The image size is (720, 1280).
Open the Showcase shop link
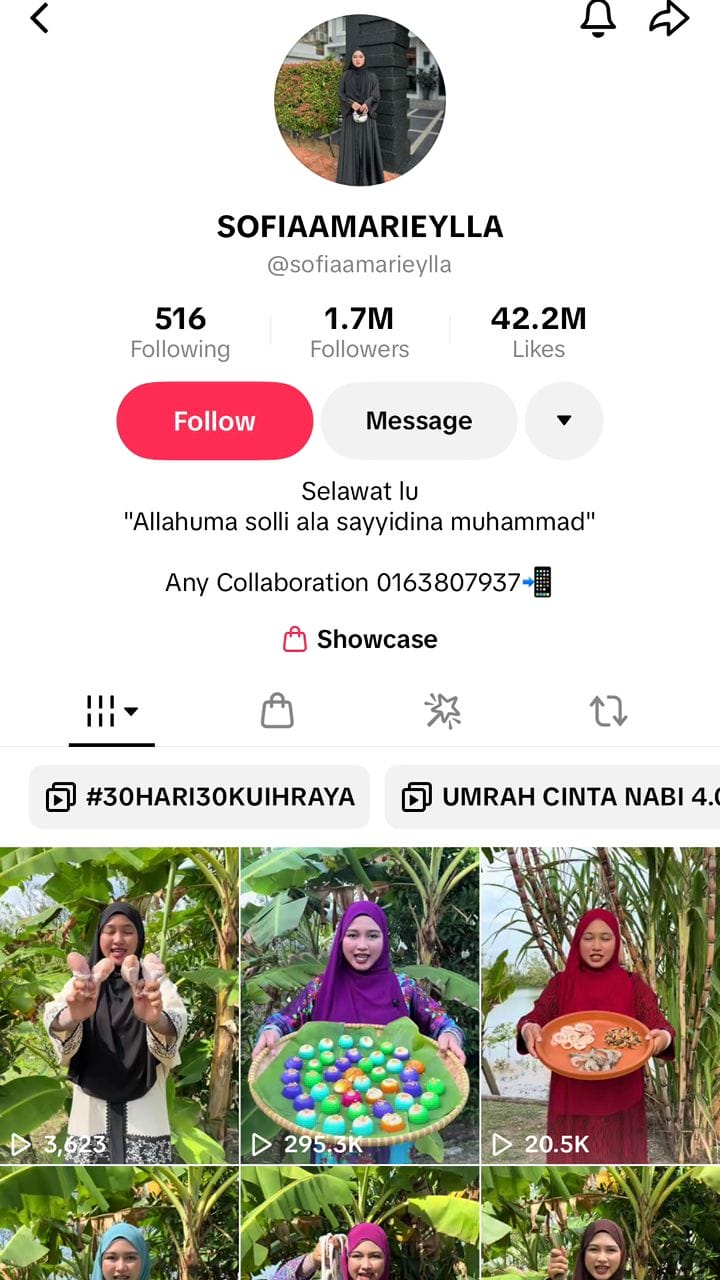(x=360, y=639)
